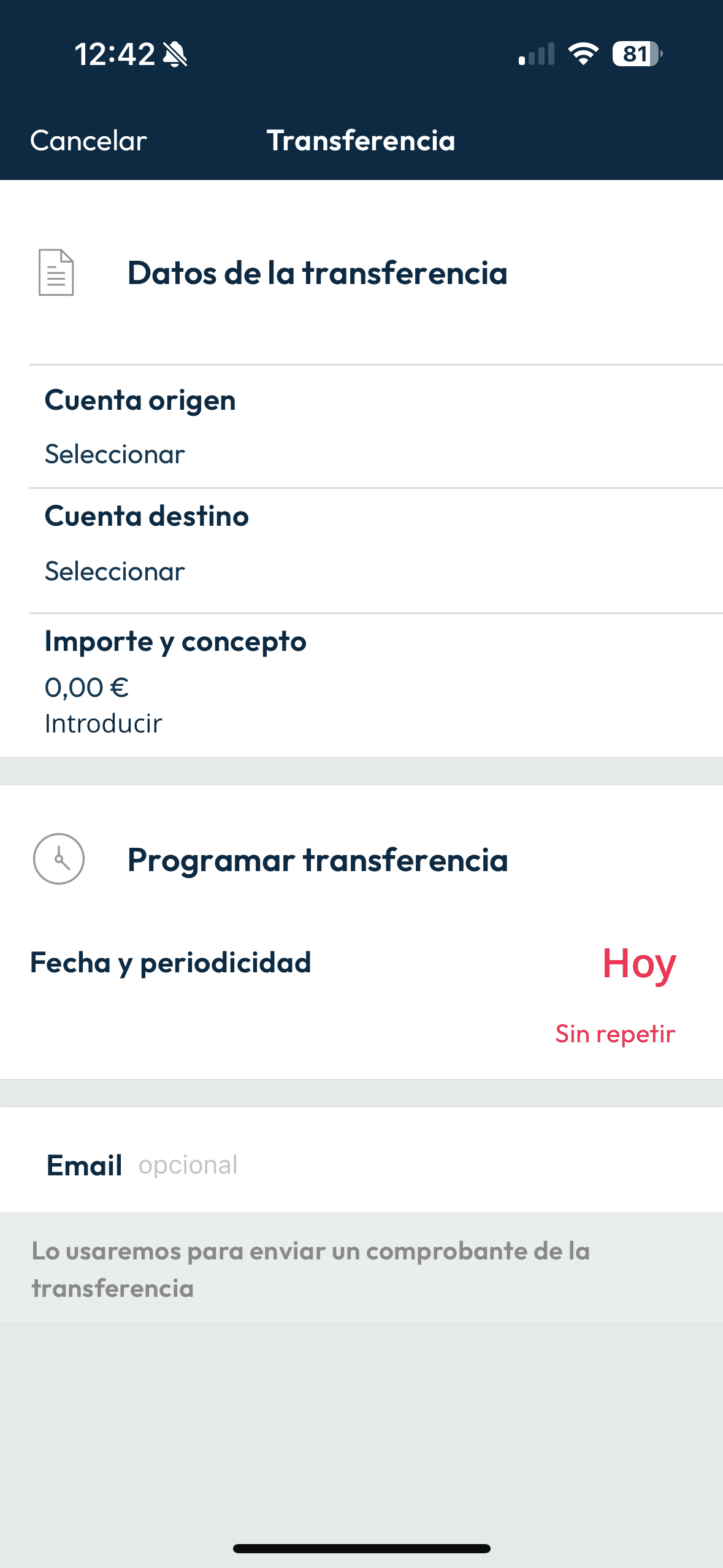Open the "Sin repetir" periodicity selector

pyautogui.click(x=614, y=1032)
